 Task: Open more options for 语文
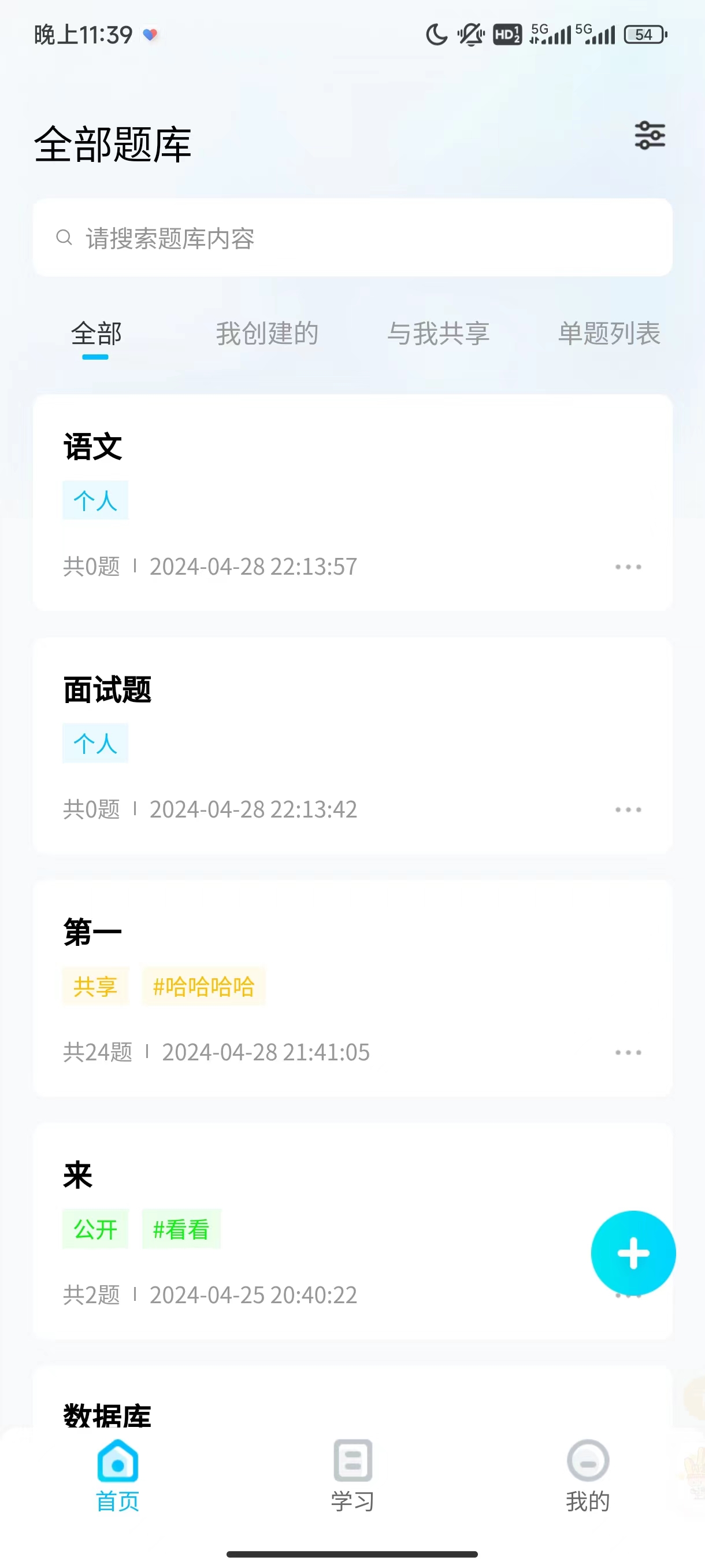click(x=628, y=567)
